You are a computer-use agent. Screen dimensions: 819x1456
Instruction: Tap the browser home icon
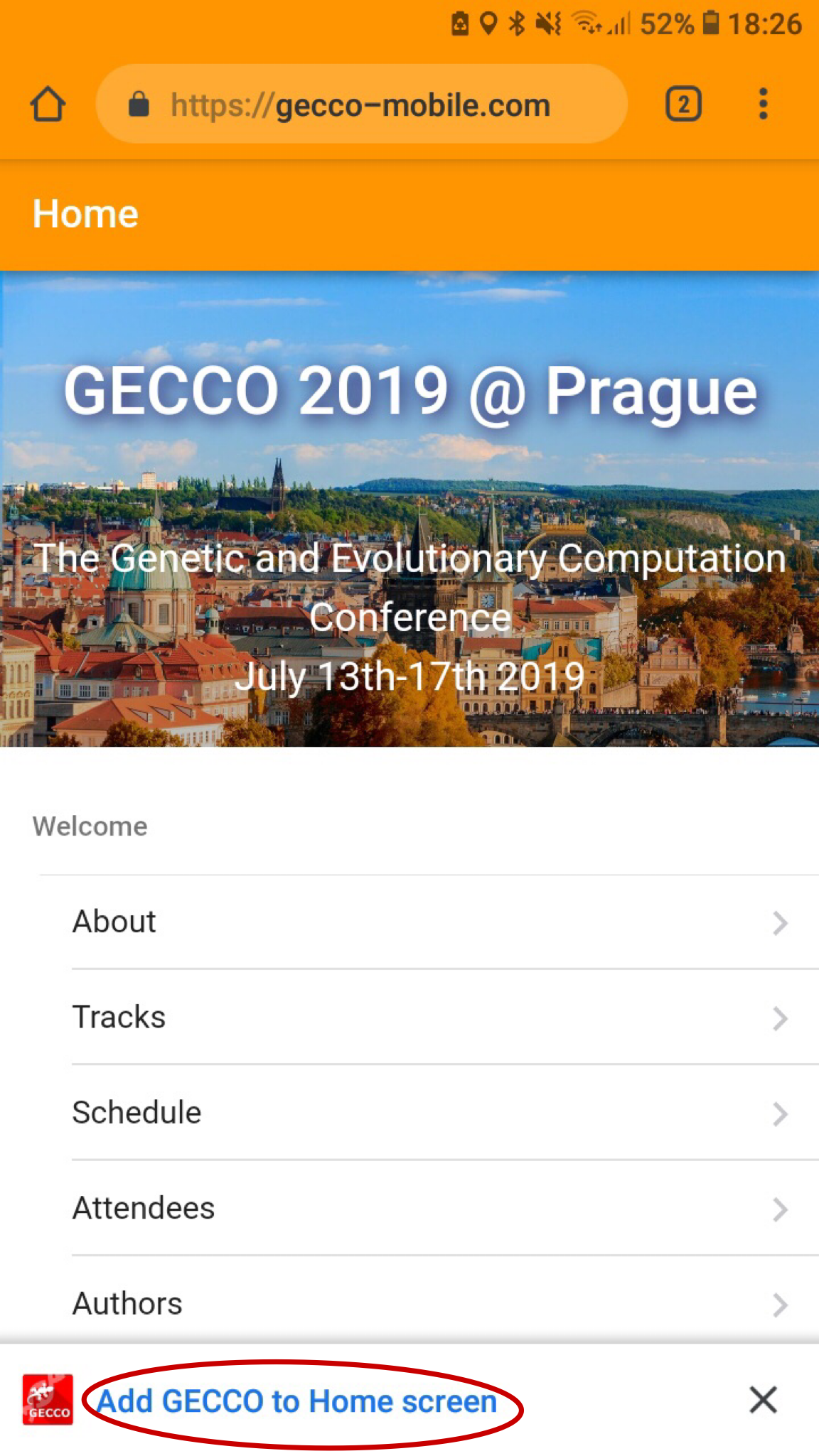pyautogui.click(x=48, y=104)
